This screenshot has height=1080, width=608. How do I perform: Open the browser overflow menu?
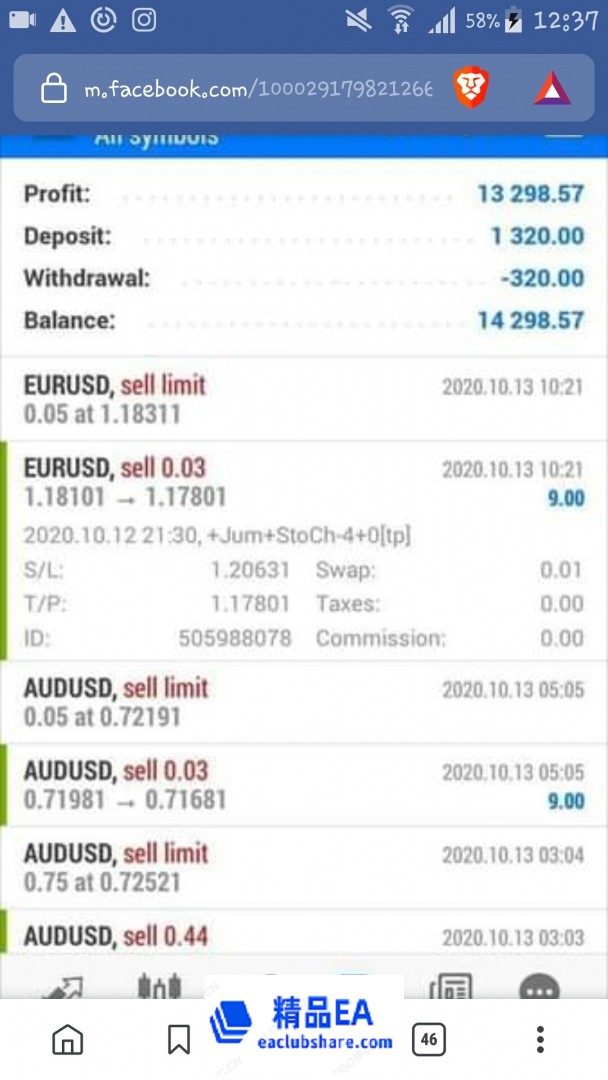pos(540,1040)
